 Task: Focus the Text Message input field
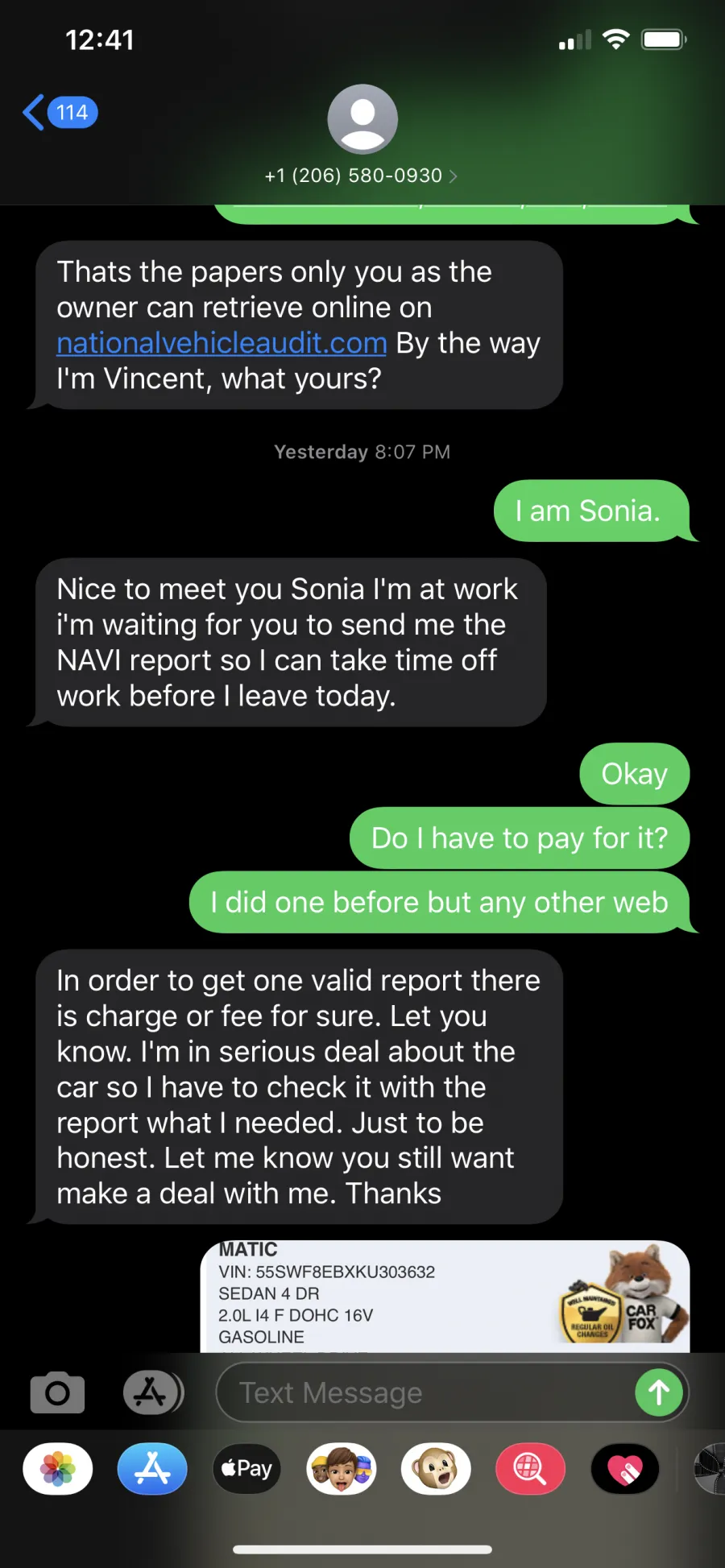tap(425, 1392)
